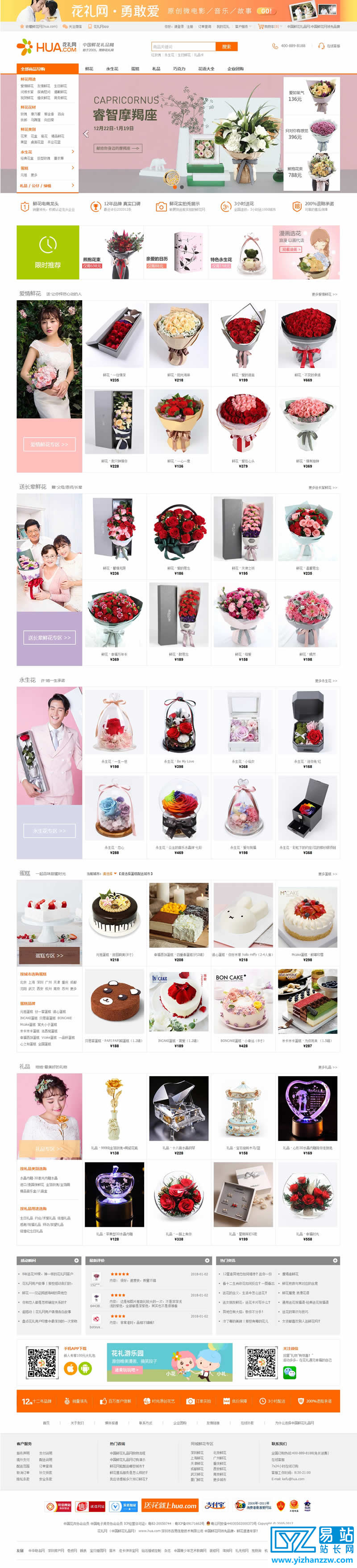Open the 400-889-8188 phone contact link
This screenshot has height=1568, width=357.
[x=290, y=46]
